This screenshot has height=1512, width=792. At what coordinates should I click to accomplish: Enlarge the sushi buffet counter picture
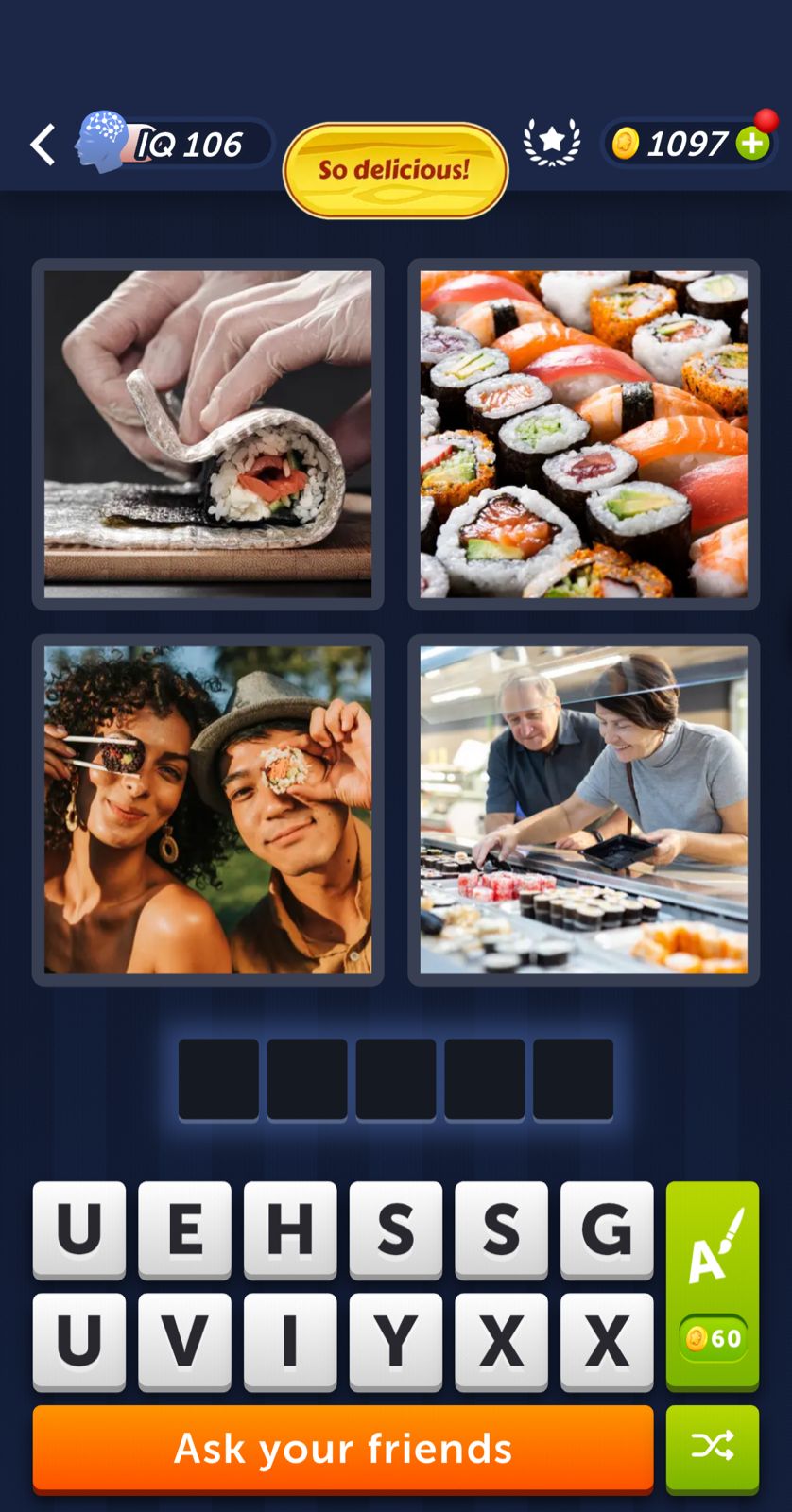pos(583,810)
